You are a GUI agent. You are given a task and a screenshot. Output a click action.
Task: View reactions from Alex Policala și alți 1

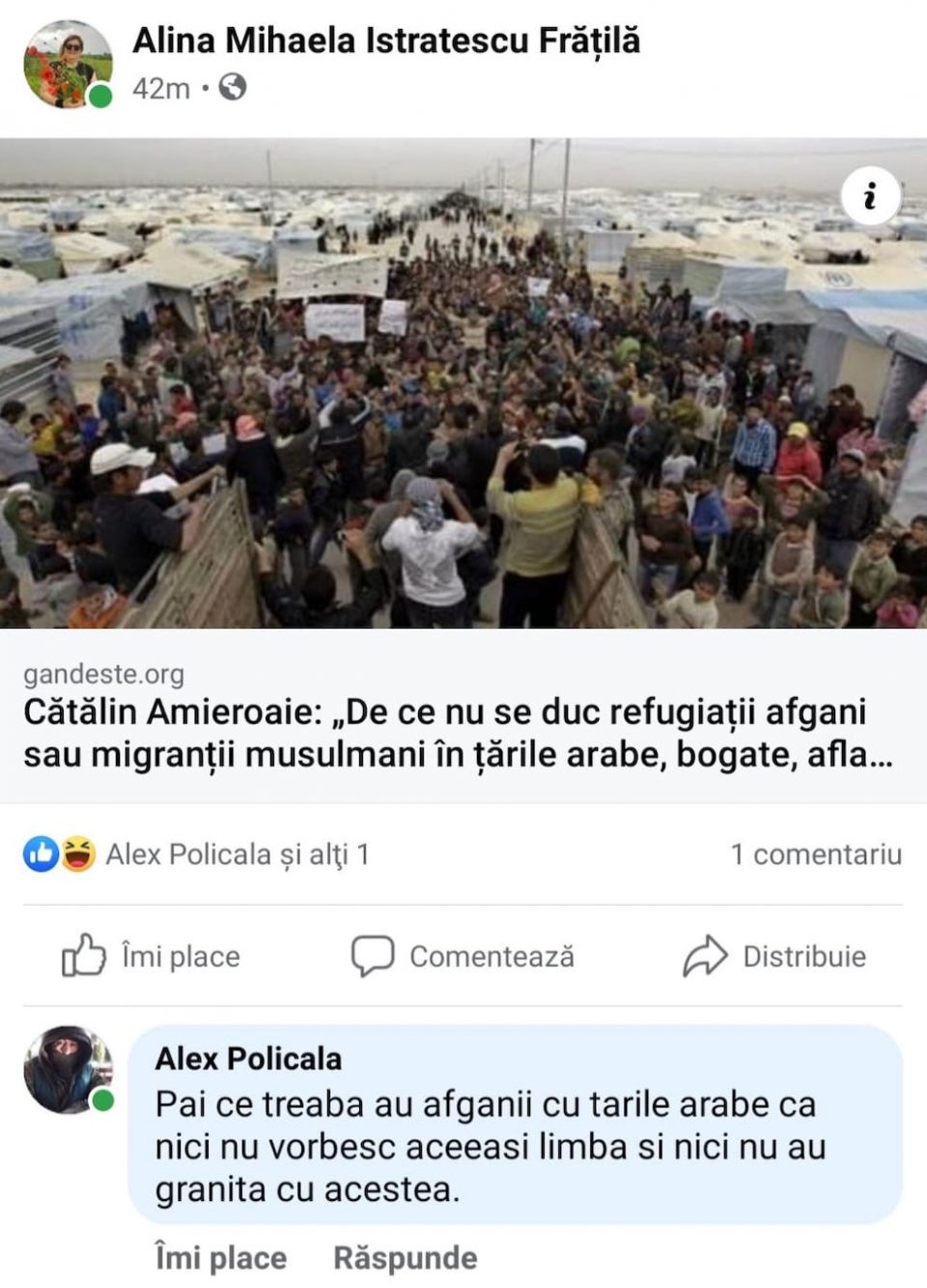tap(236, 854)
